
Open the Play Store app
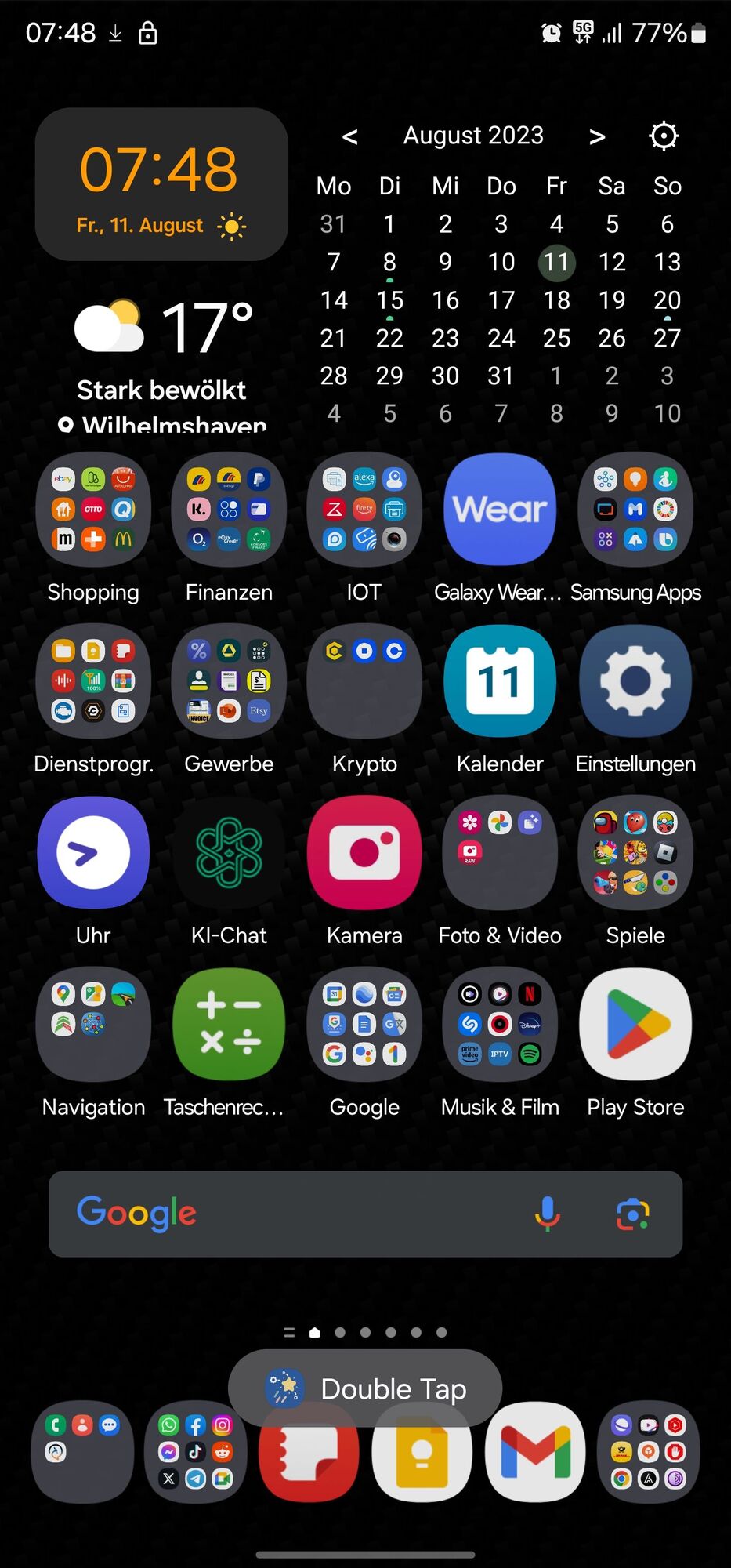click(635, 1025)
